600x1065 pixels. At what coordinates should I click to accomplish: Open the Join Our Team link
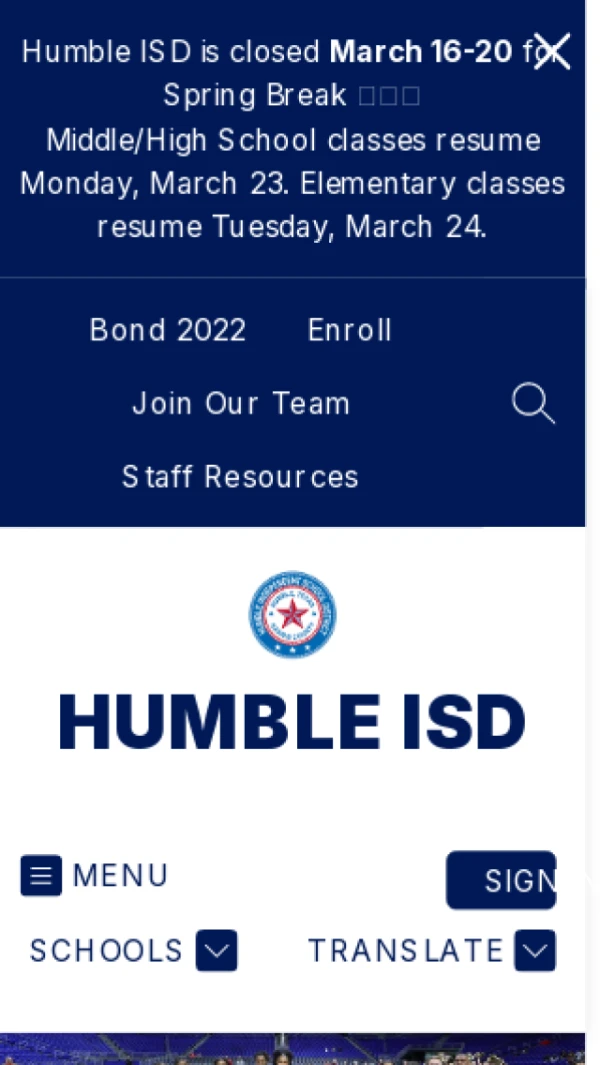tap(241, 404)
